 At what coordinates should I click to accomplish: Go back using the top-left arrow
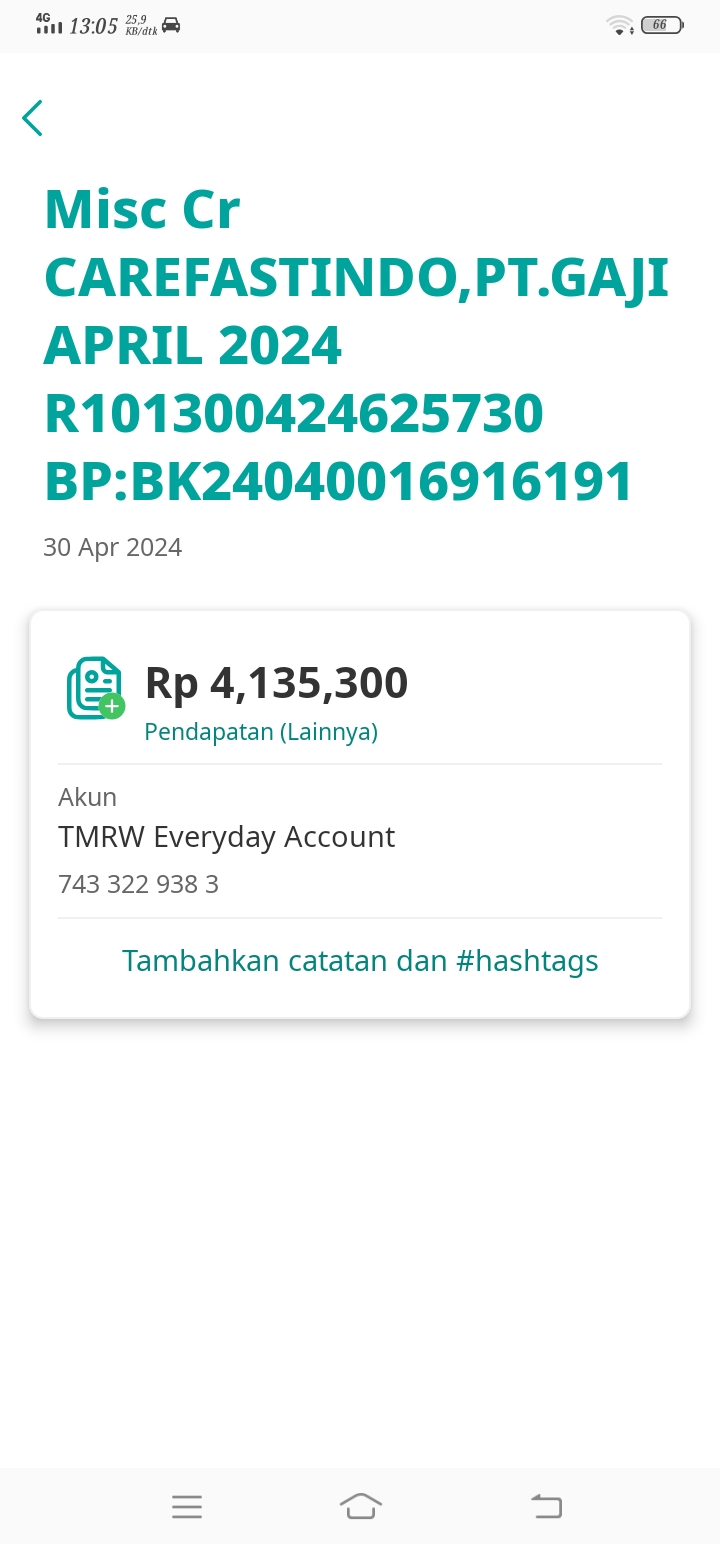pos(32,118)
